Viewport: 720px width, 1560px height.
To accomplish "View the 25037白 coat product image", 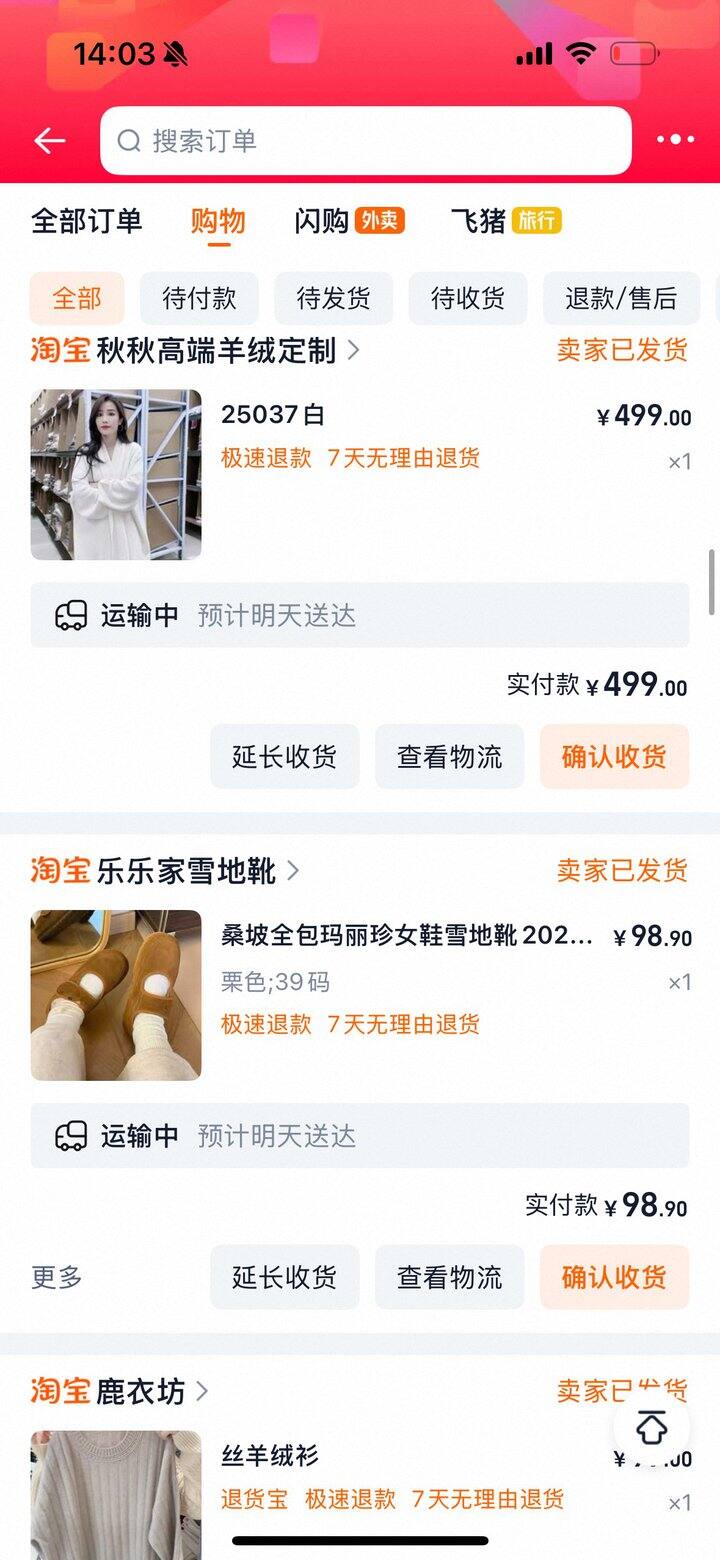I will click(x=116, y=474).
